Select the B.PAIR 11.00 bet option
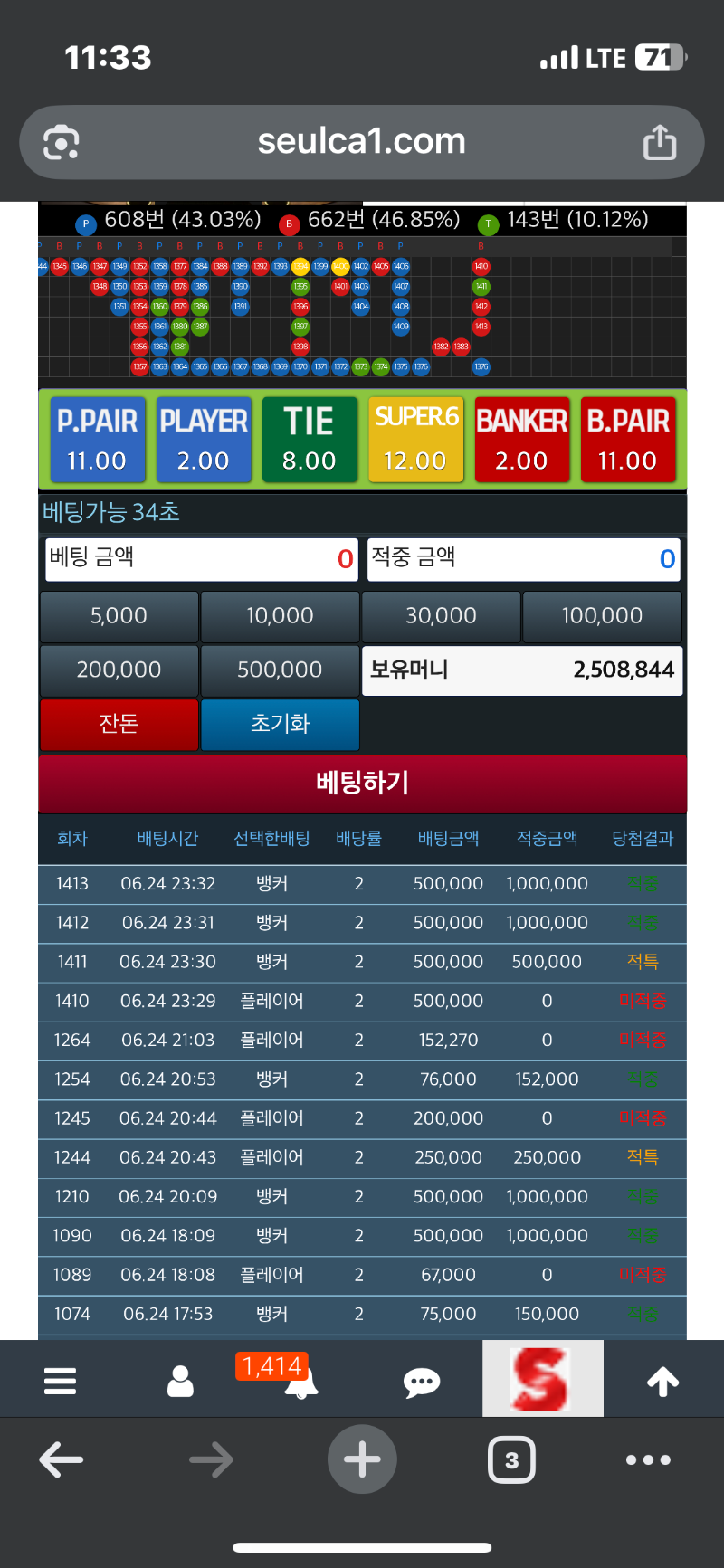This screenshot has height=1568, width=724. (627, 440)
